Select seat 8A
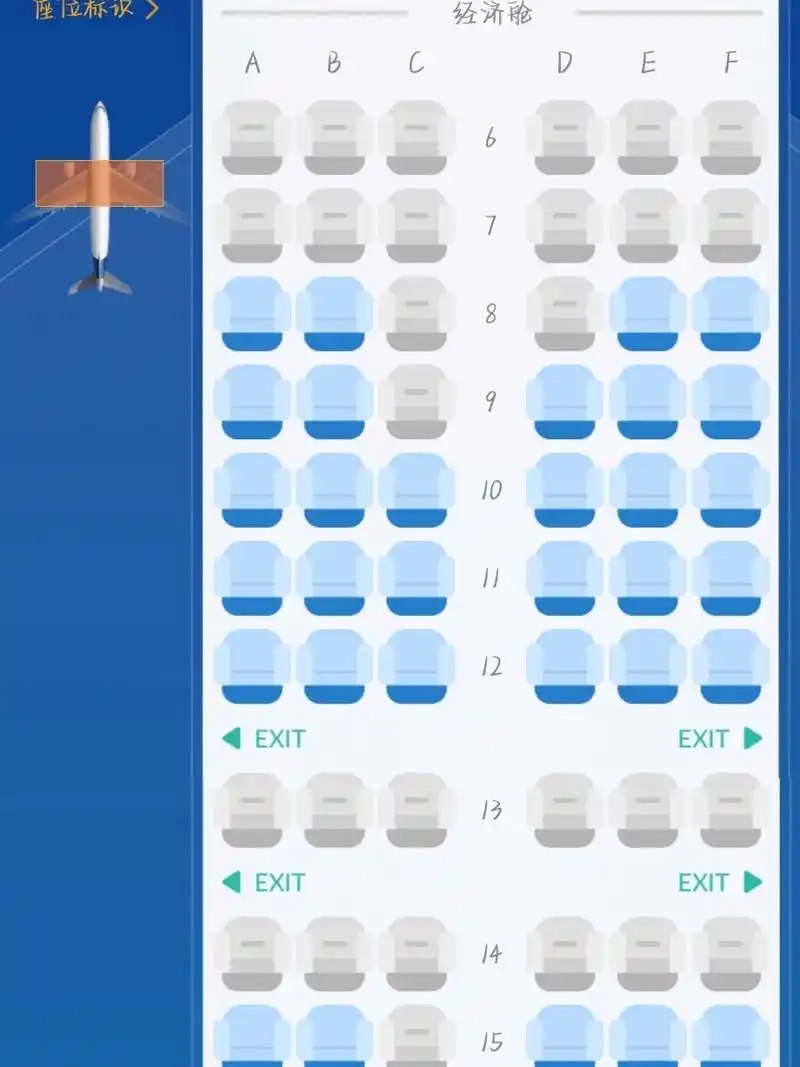The height and width of the screenshot is (1067, 800). coord(252,313)
